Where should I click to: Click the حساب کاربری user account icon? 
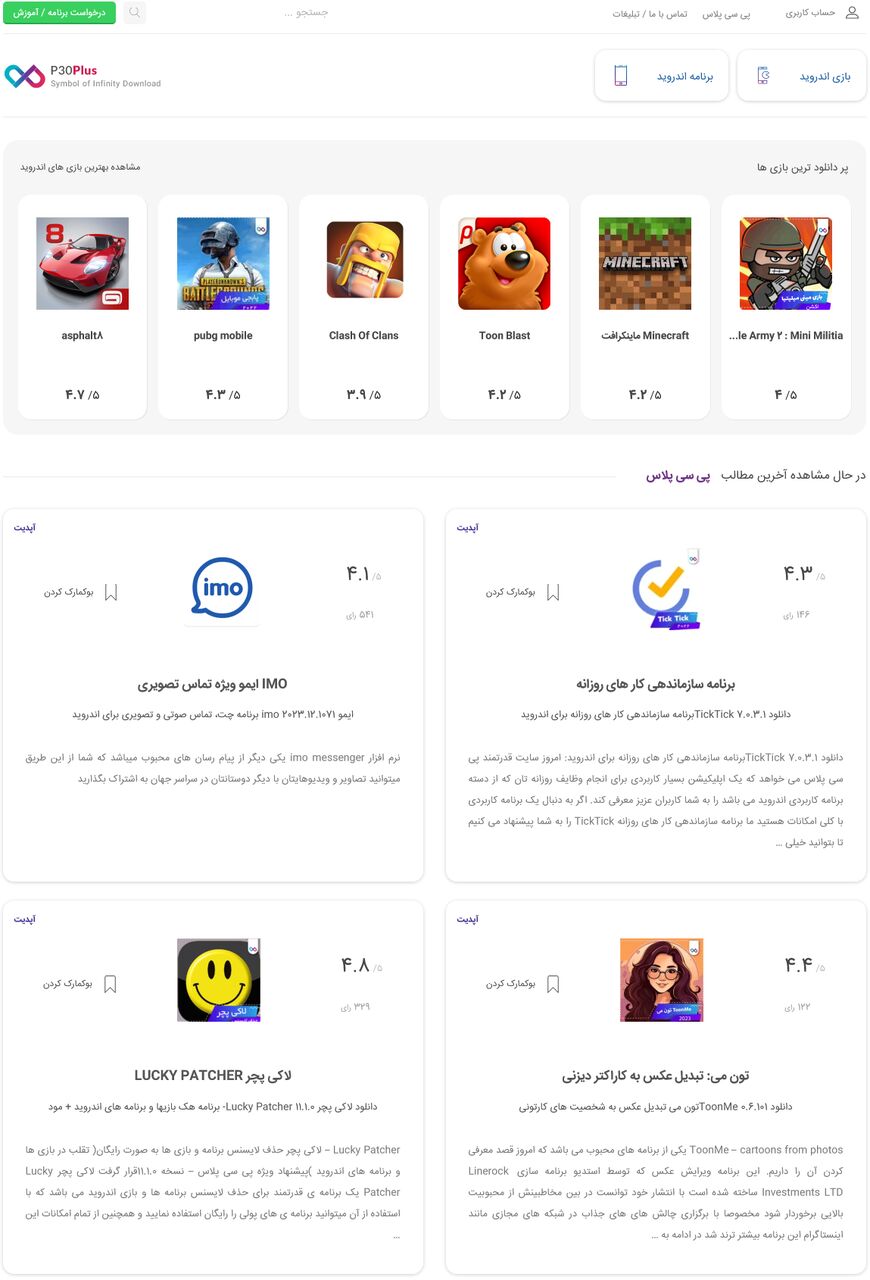(853, 13)
